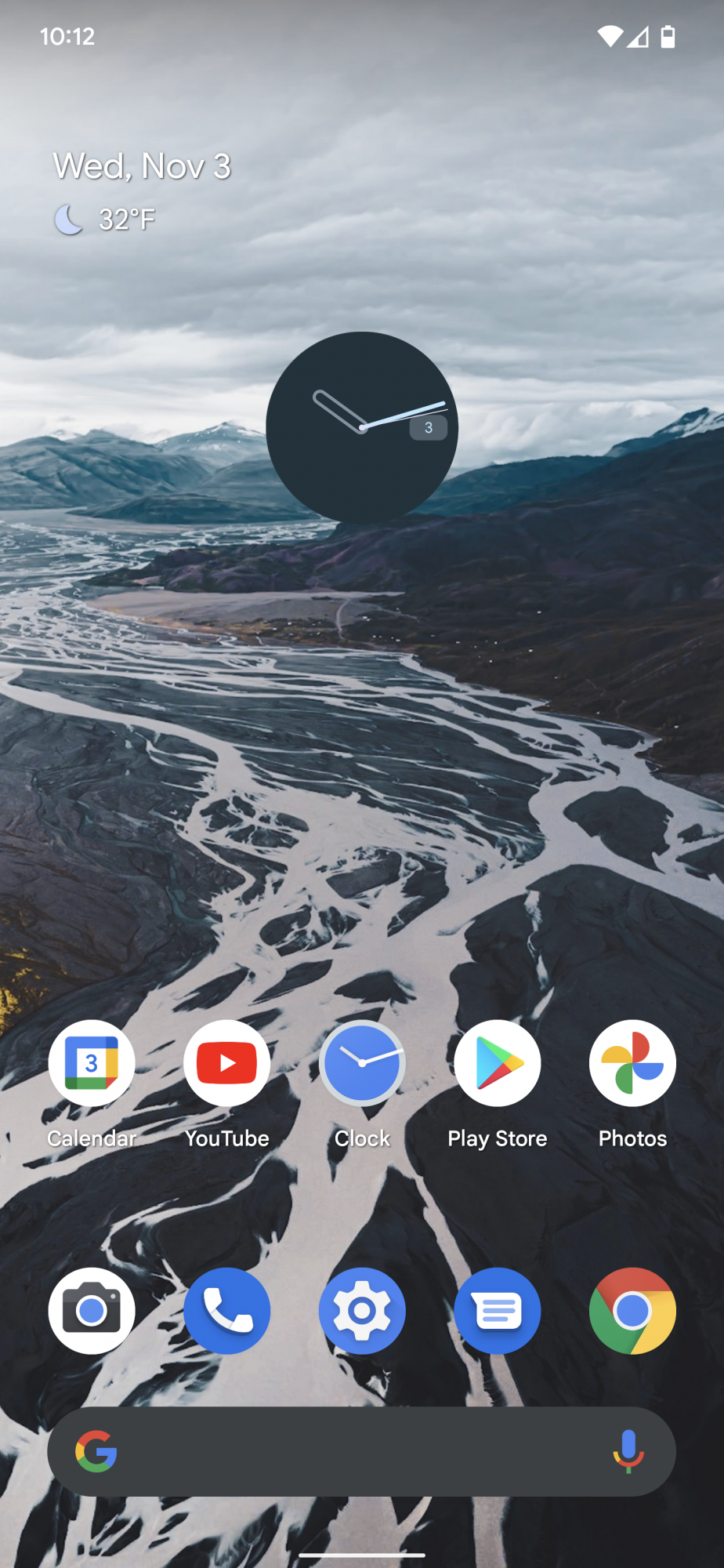Open the date widget Wed, Nov 3
Image resolution: width=724 pixels, height=1568 pixels.
click(x=142, y=166)
